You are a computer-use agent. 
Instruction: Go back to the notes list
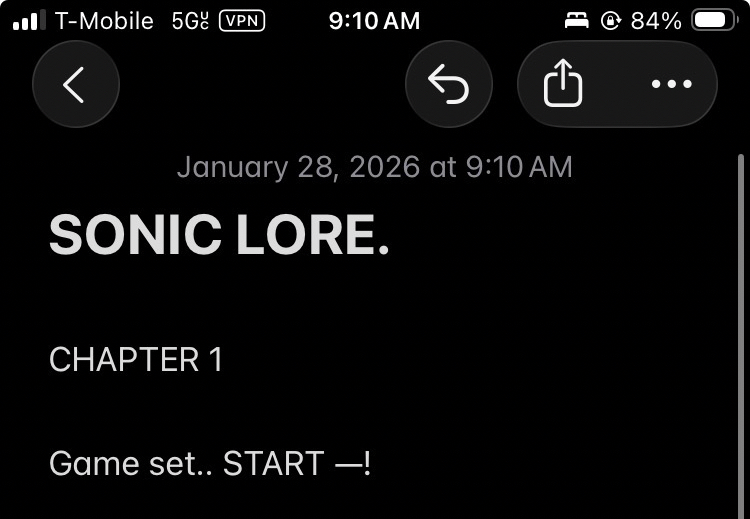pyautogui.click(x=75, y=85)
